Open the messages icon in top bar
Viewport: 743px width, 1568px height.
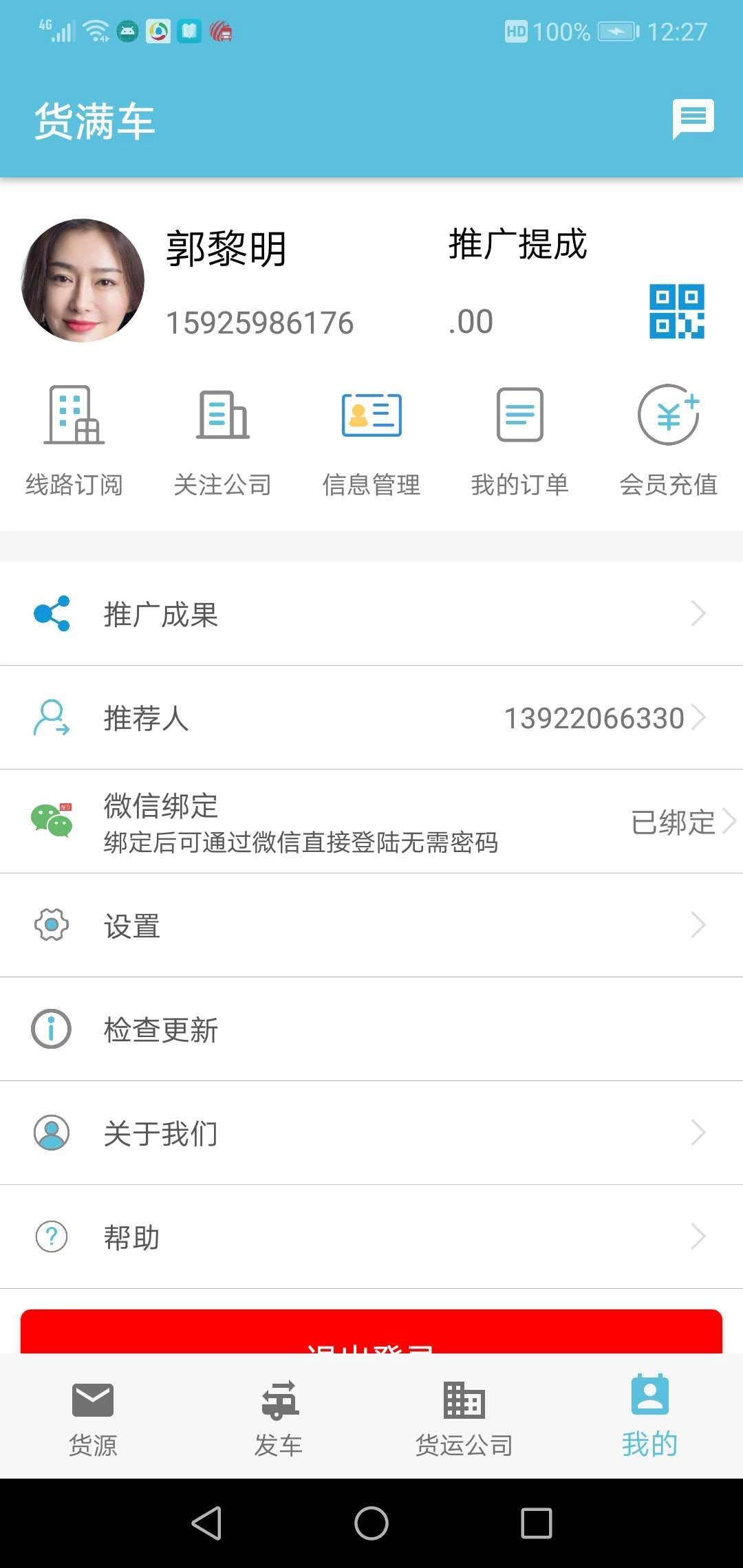coord(693,119)
